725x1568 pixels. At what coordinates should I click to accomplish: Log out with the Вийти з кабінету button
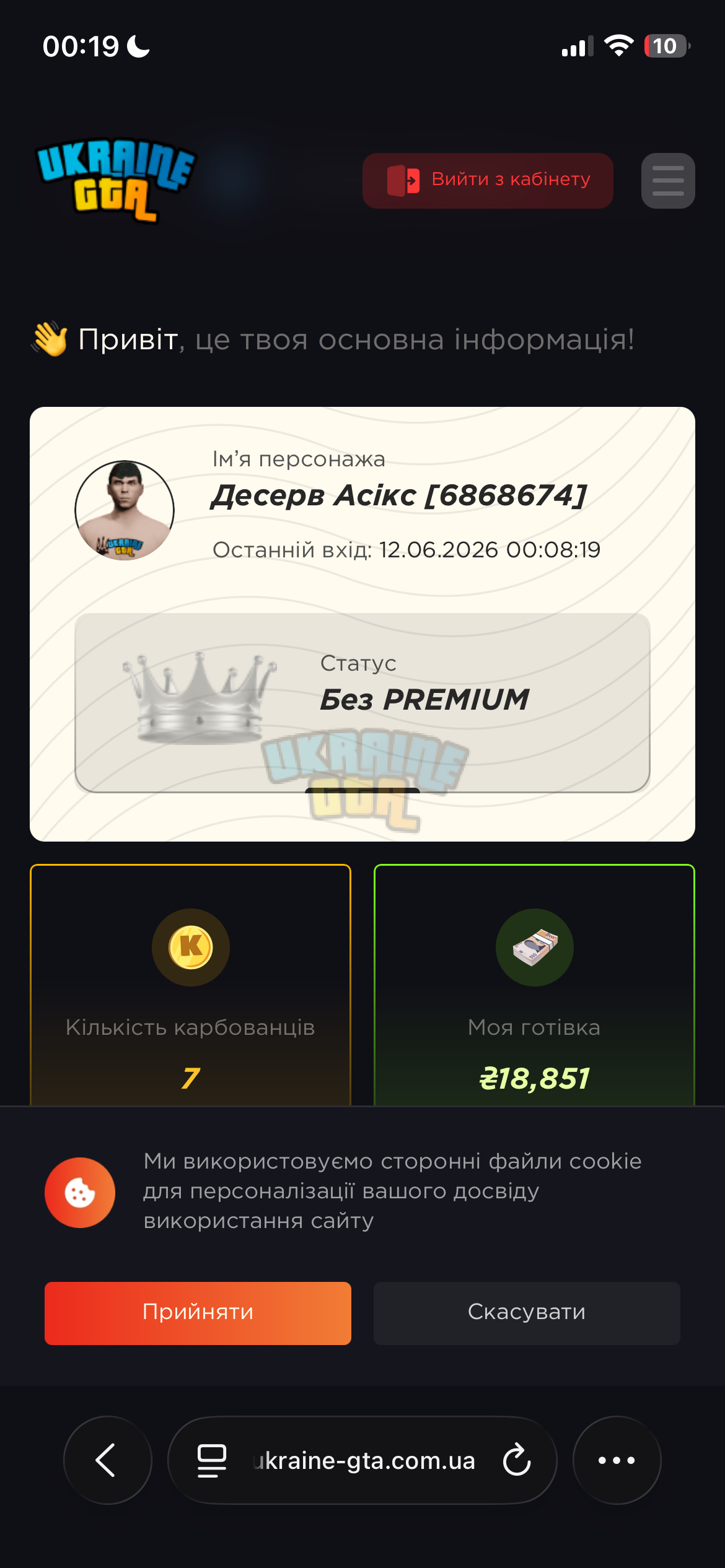(x=488, y=180)
